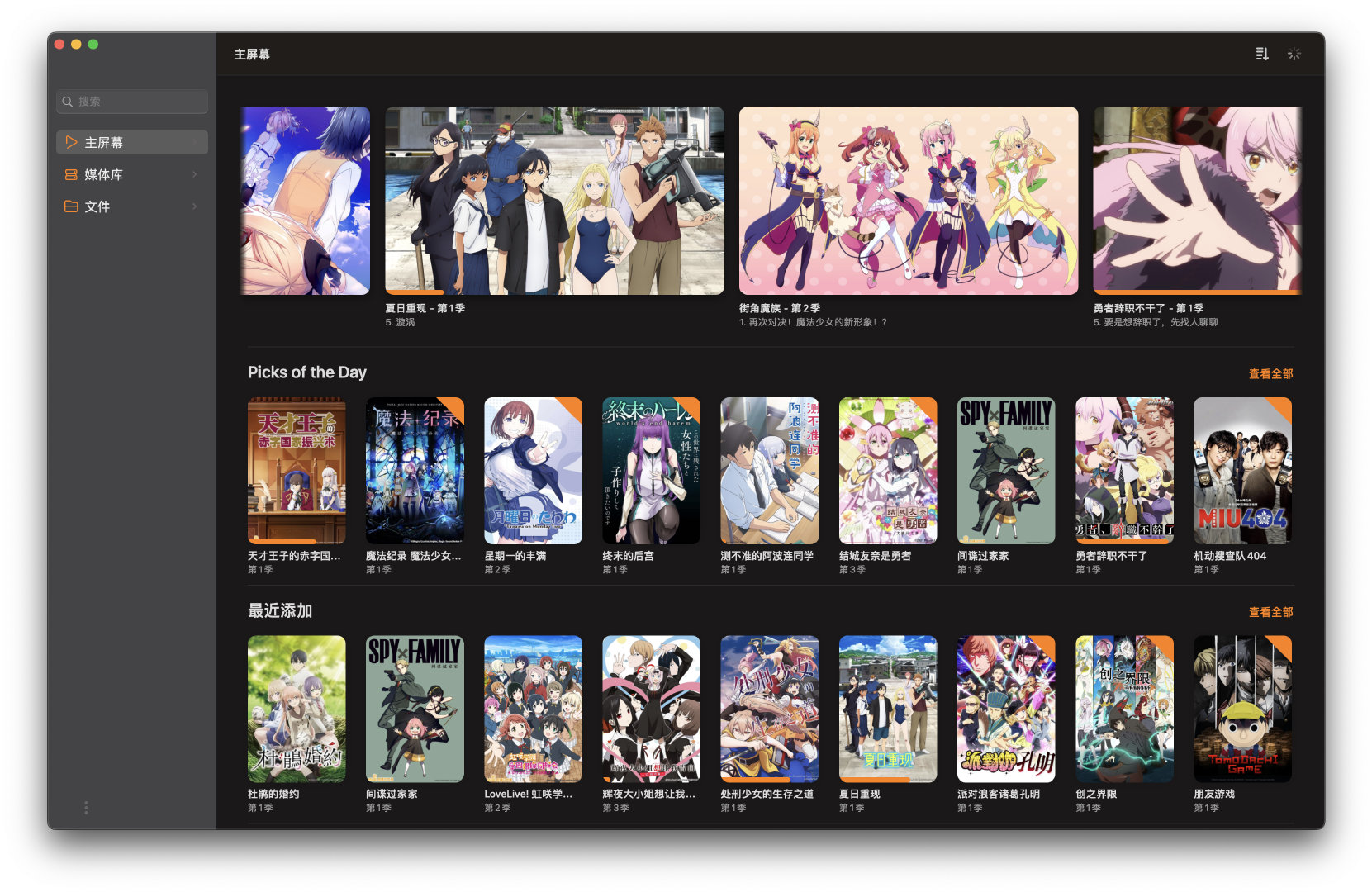
Task: Tap 查看全部 beside 最近添加
Action: tap(1270, 612)
